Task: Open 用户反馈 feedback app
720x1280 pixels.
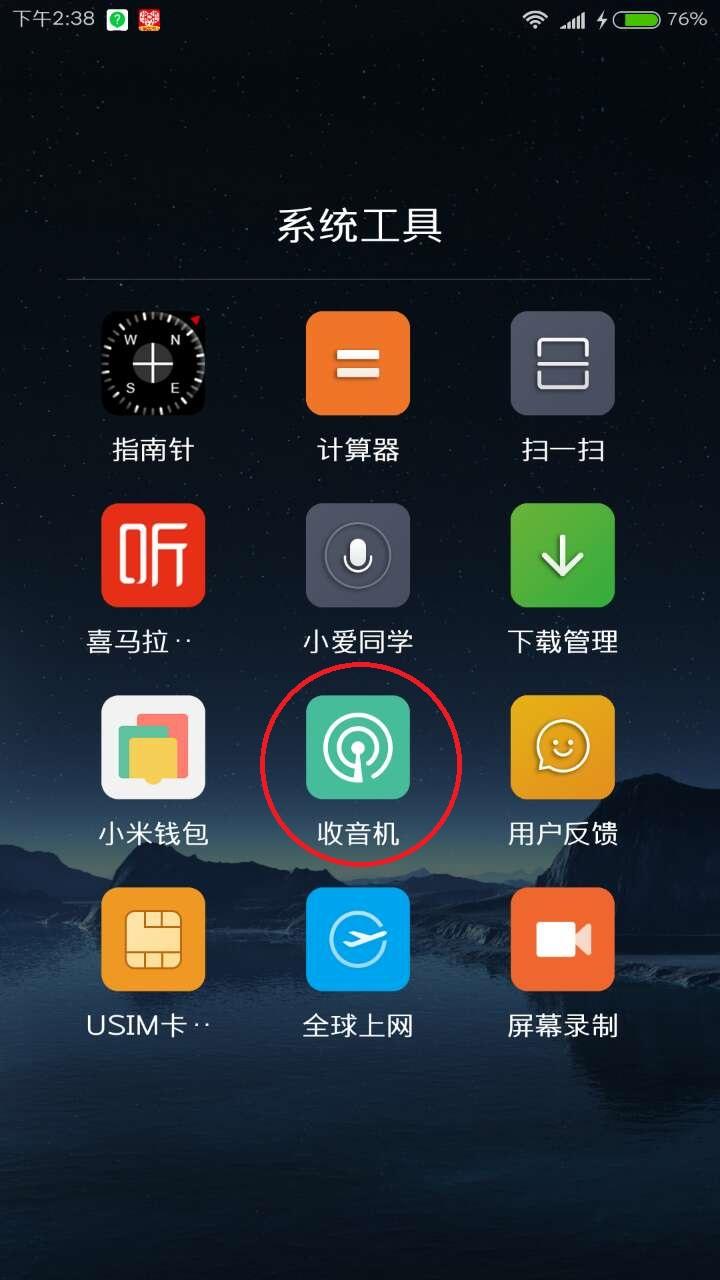Action: 562,747
